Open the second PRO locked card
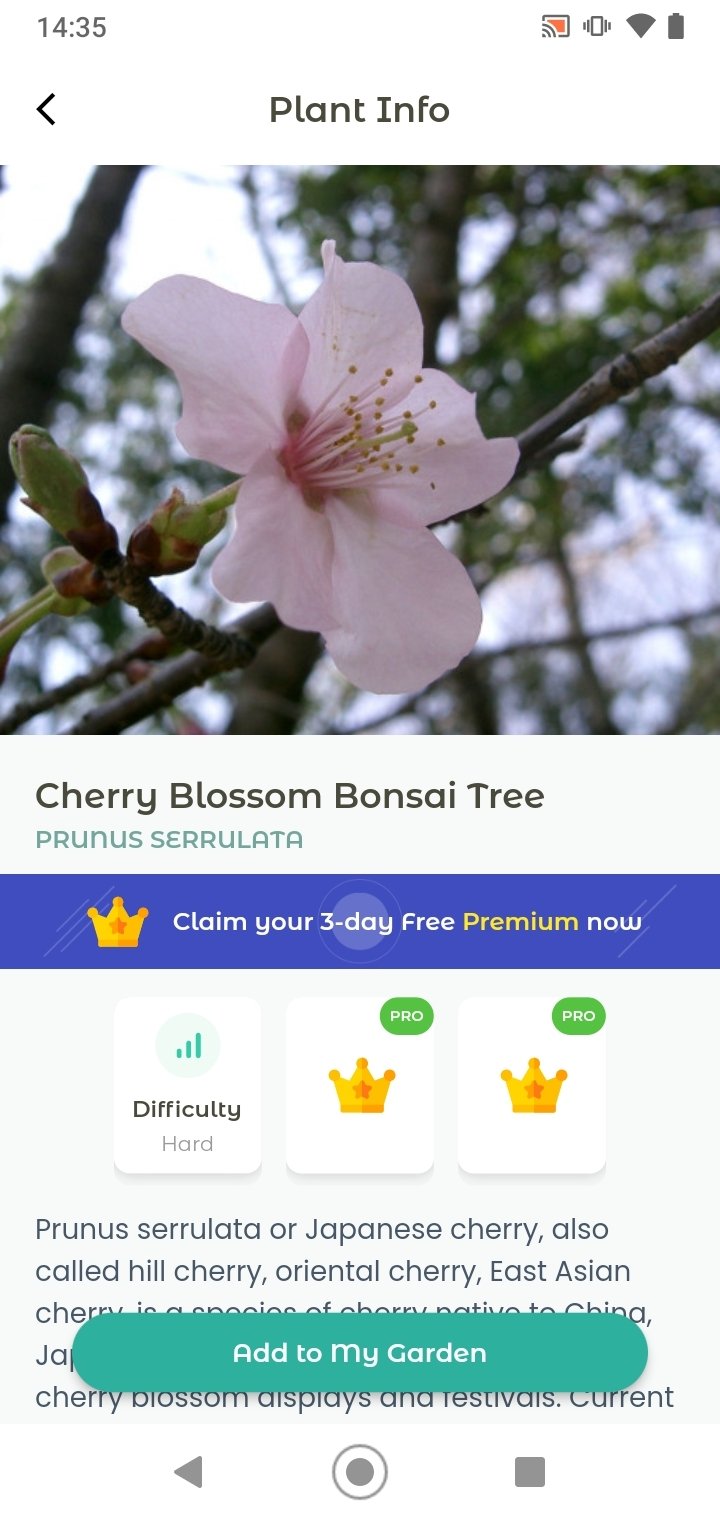The height and width of the screenshot is (1520, 720). (532, 1085)
